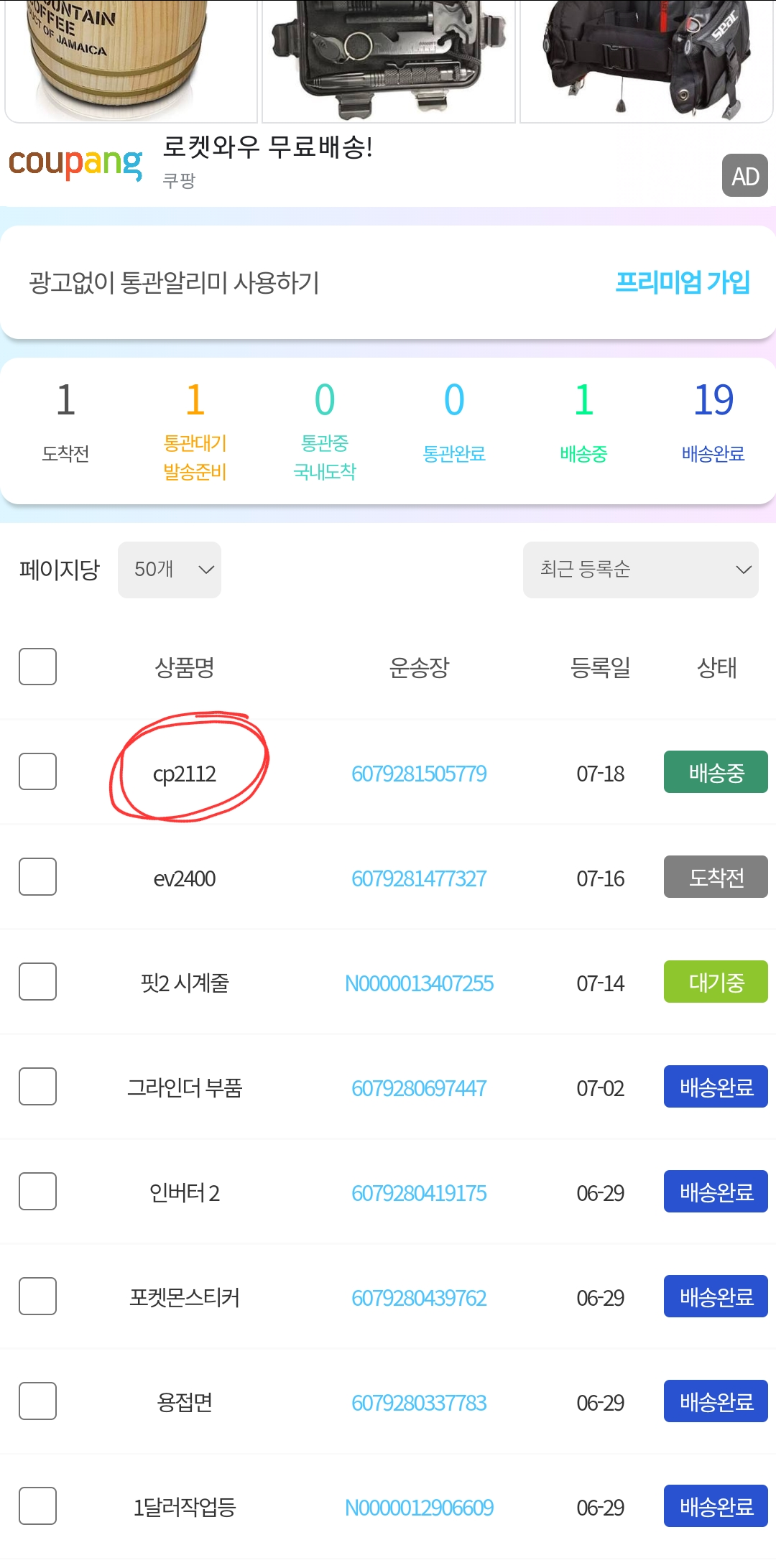Open the 페이지당 50개 dropdown
This screenshot has width=776, height=1568.
pos(170,570)
